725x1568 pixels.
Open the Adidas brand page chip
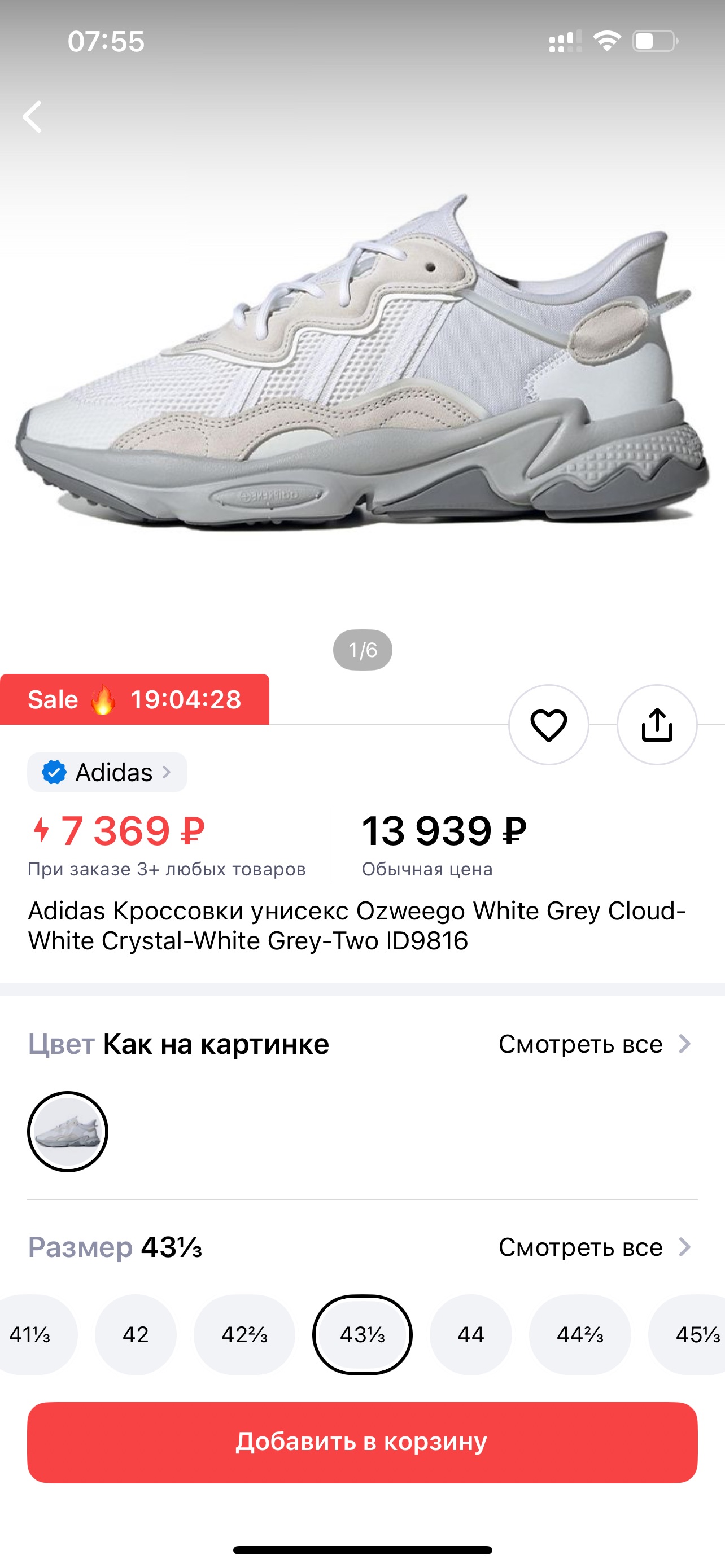tap(107, 772)
